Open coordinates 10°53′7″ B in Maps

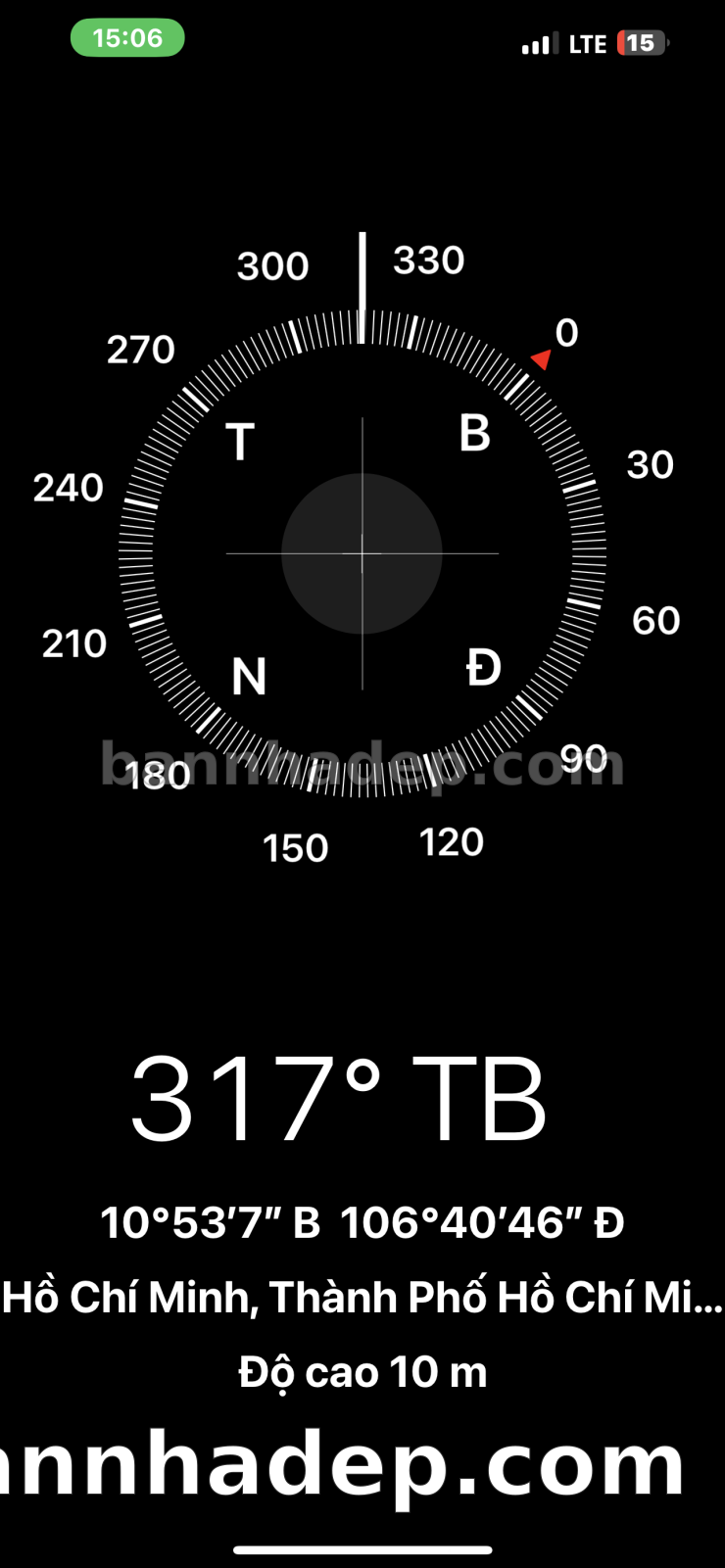pyautogui.click(x=362, y=1222)
